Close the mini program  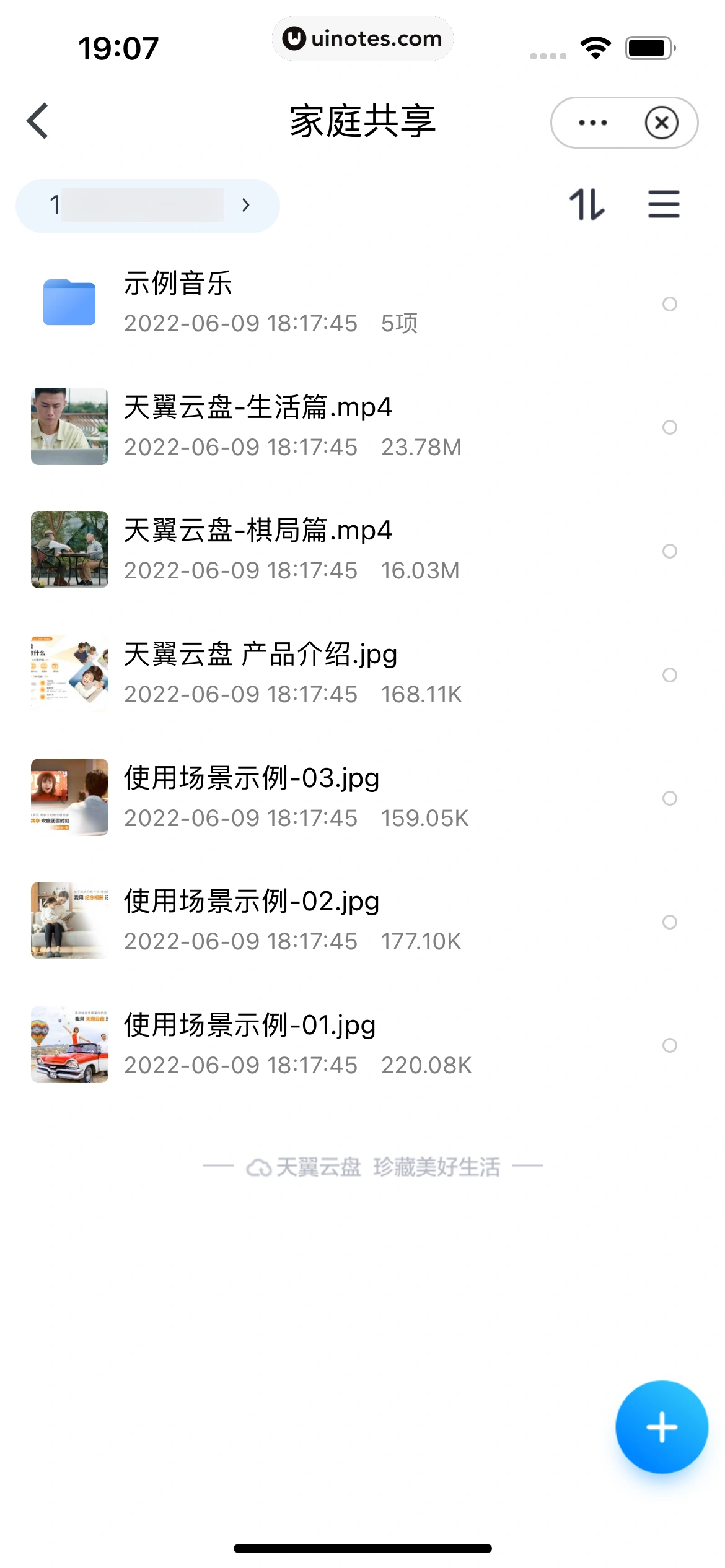(x=661, y=123)
